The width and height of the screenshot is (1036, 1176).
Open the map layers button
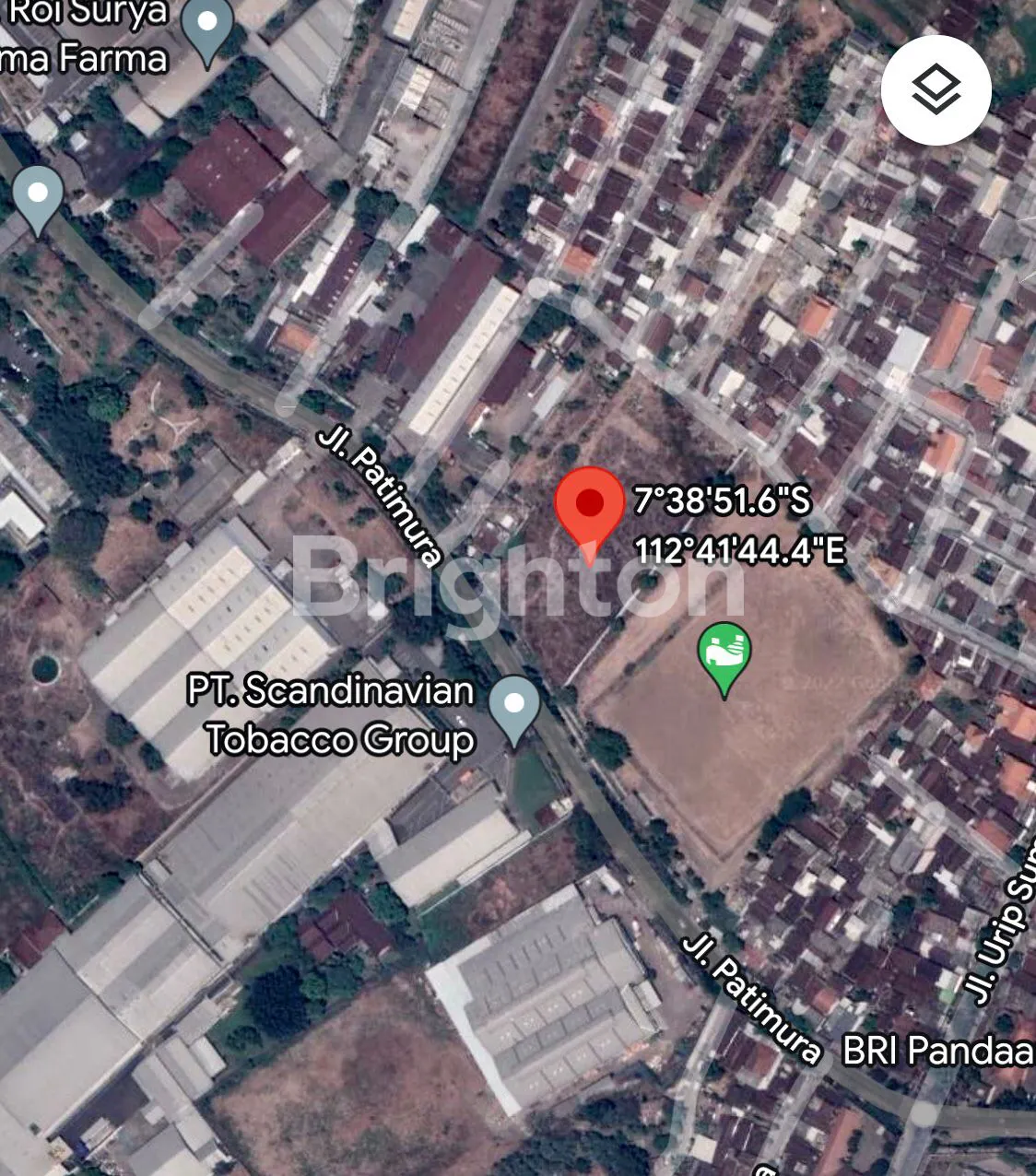click(936, 90)
